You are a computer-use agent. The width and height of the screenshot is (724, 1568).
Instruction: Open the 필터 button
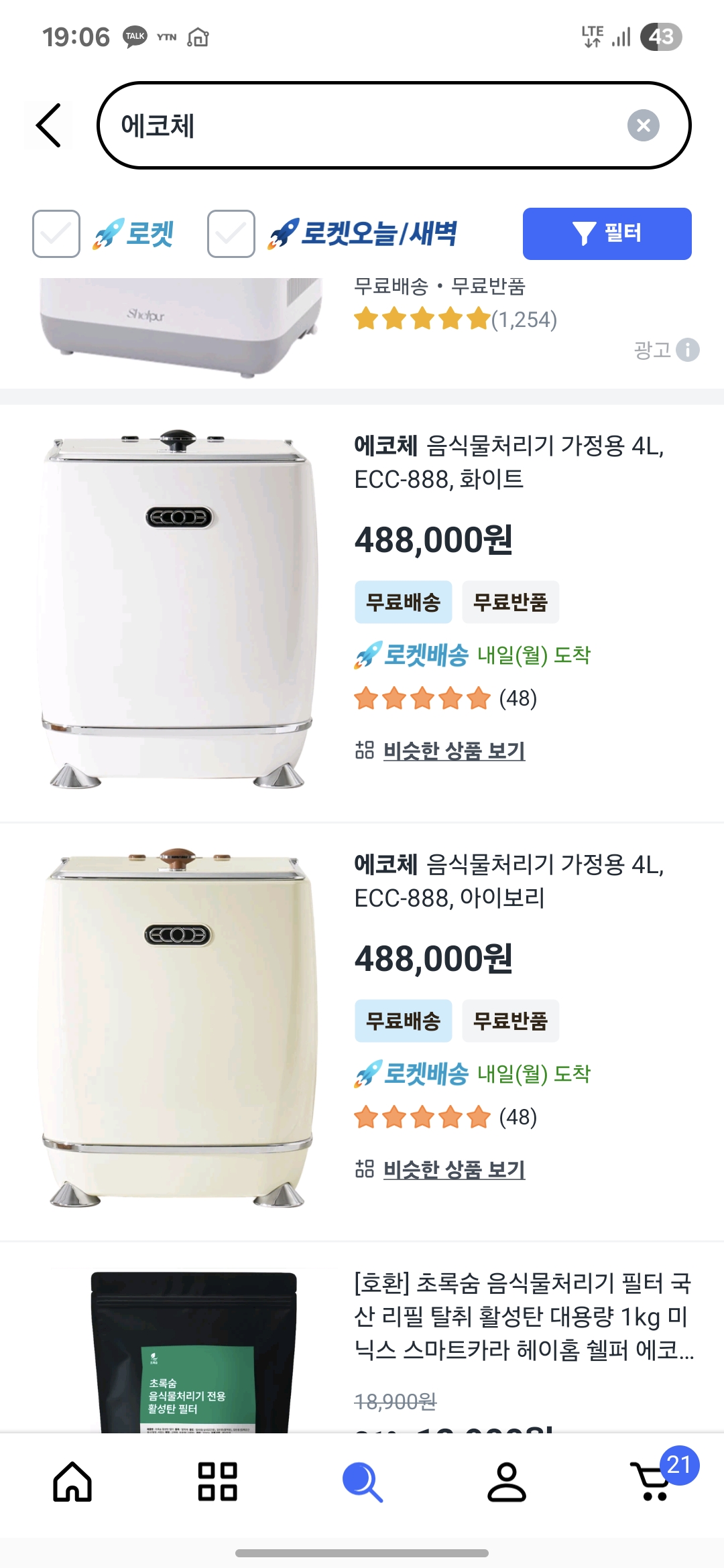(607, 234)
